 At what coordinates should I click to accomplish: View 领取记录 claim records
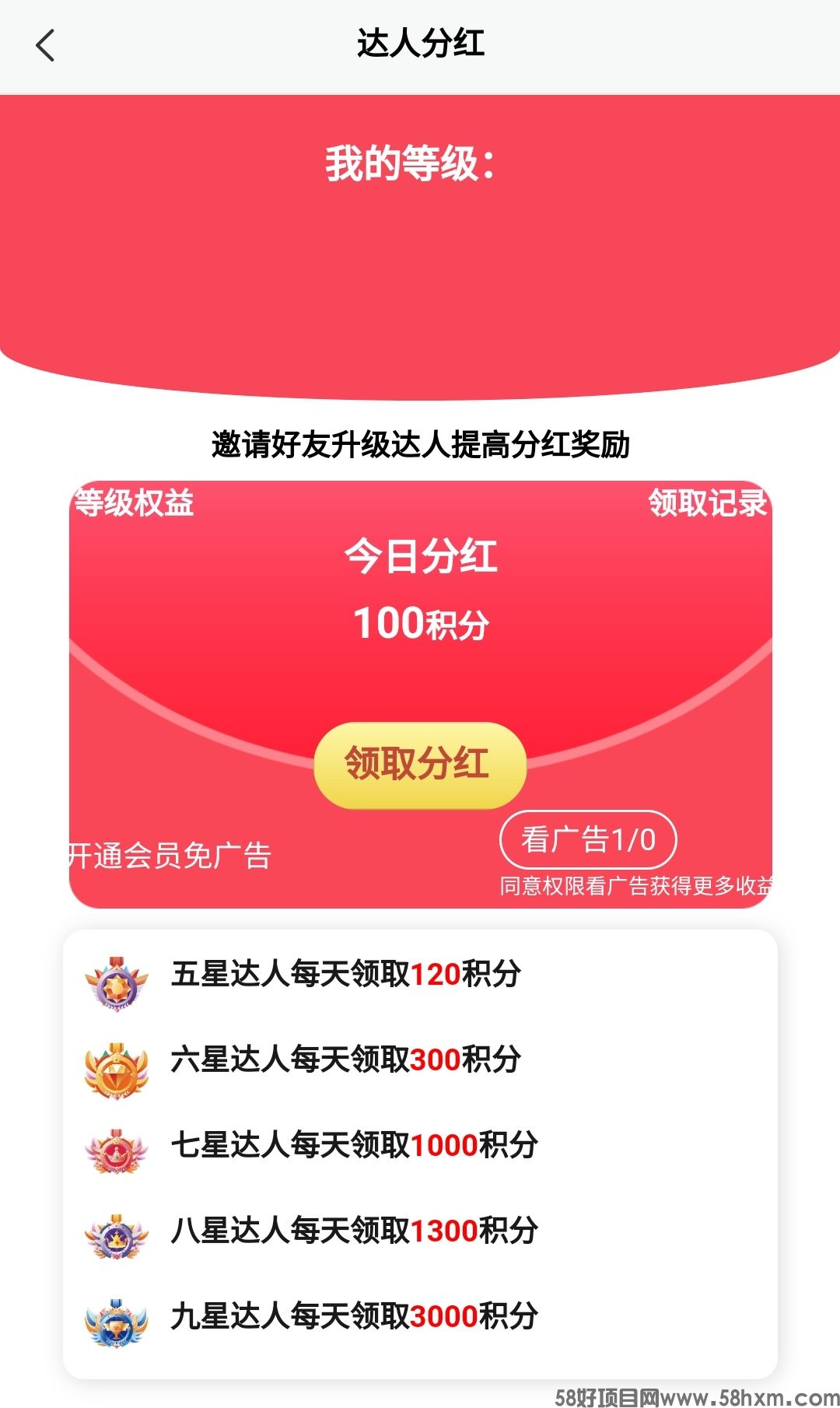coord(707,503)
